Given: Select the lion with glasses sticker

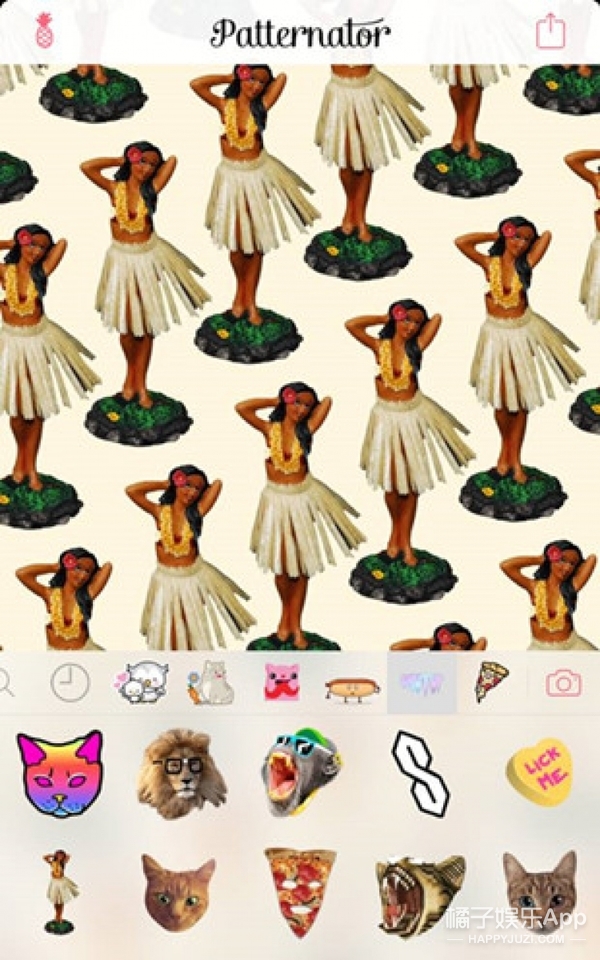Looking at the screenshot, I should point(181,773).
